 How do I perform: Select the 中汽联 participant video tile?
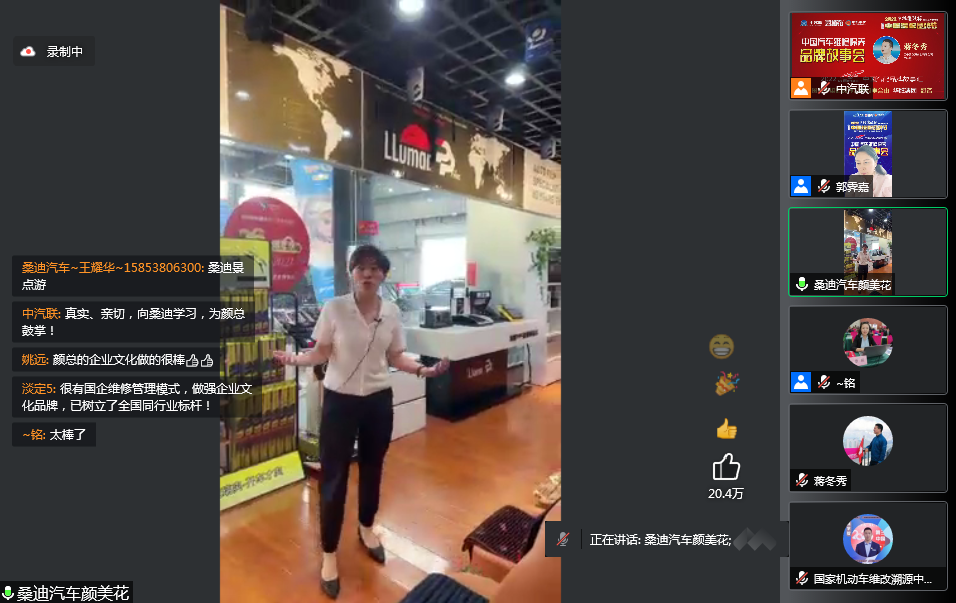pyautogui.click(x=867, y=55)
